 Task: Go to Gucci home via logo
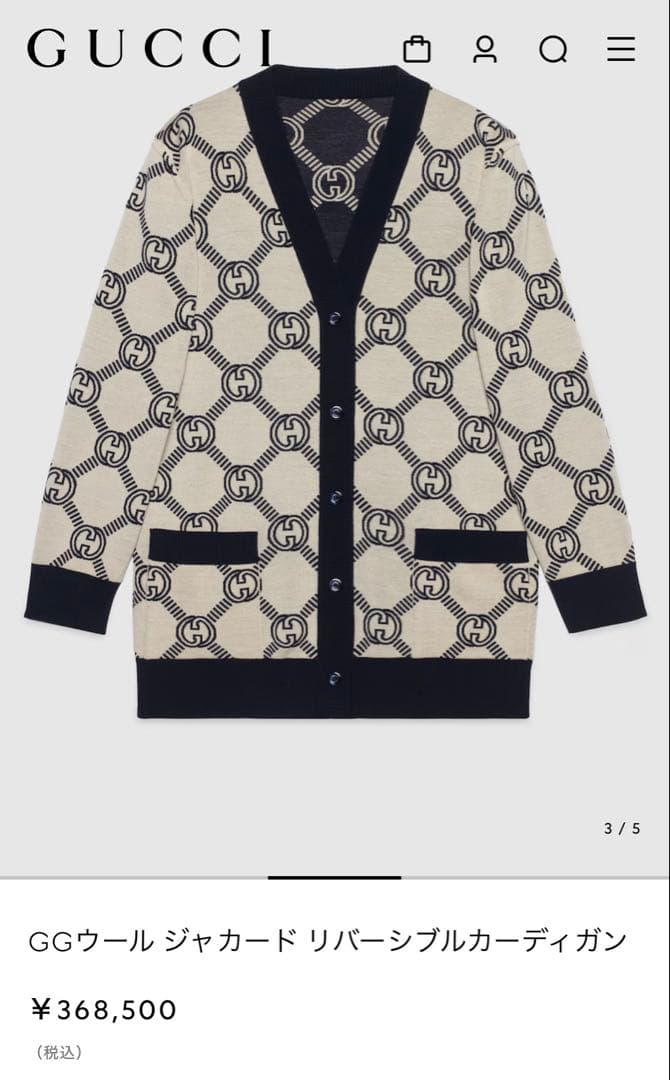150,48
